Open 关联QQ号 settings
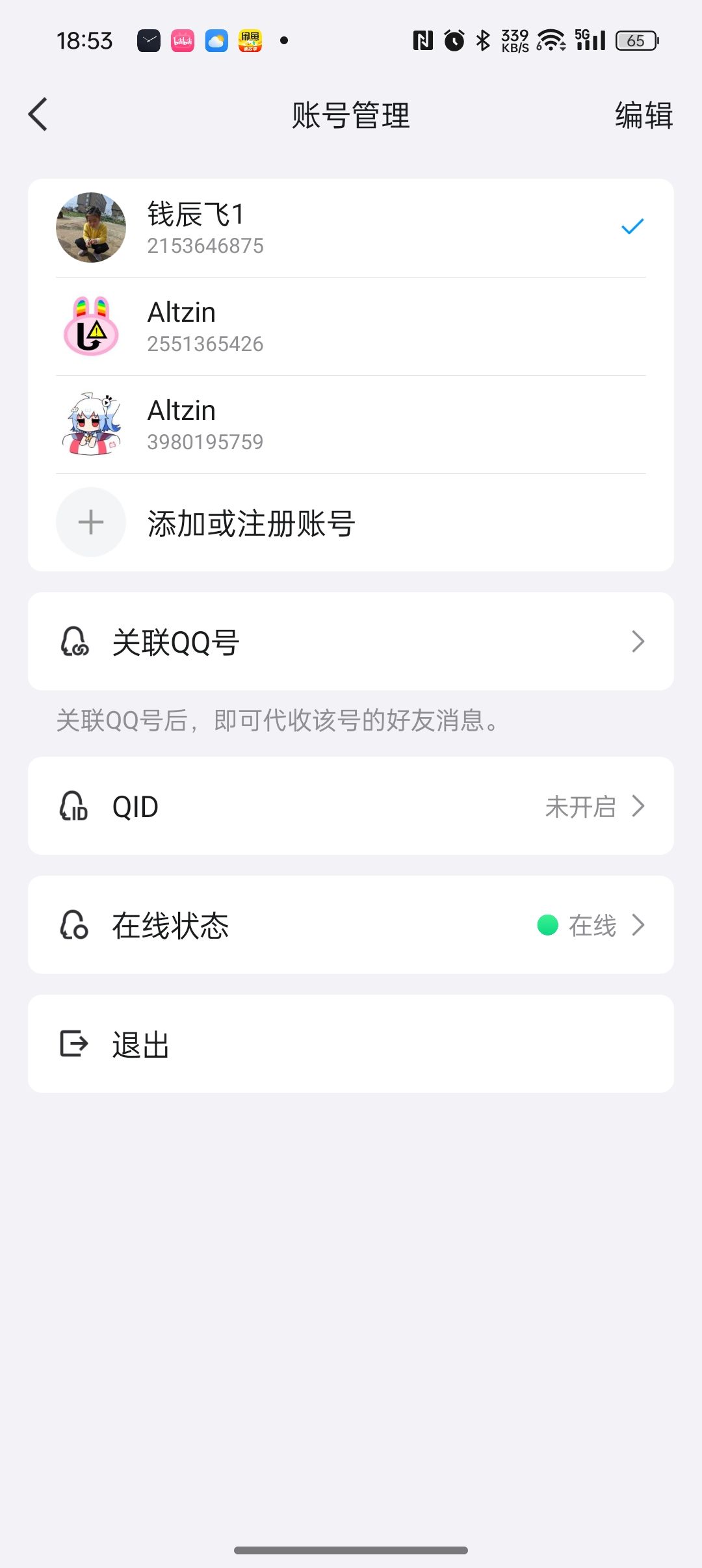Viewport: 702px width, 1568px height. (350, 642)
